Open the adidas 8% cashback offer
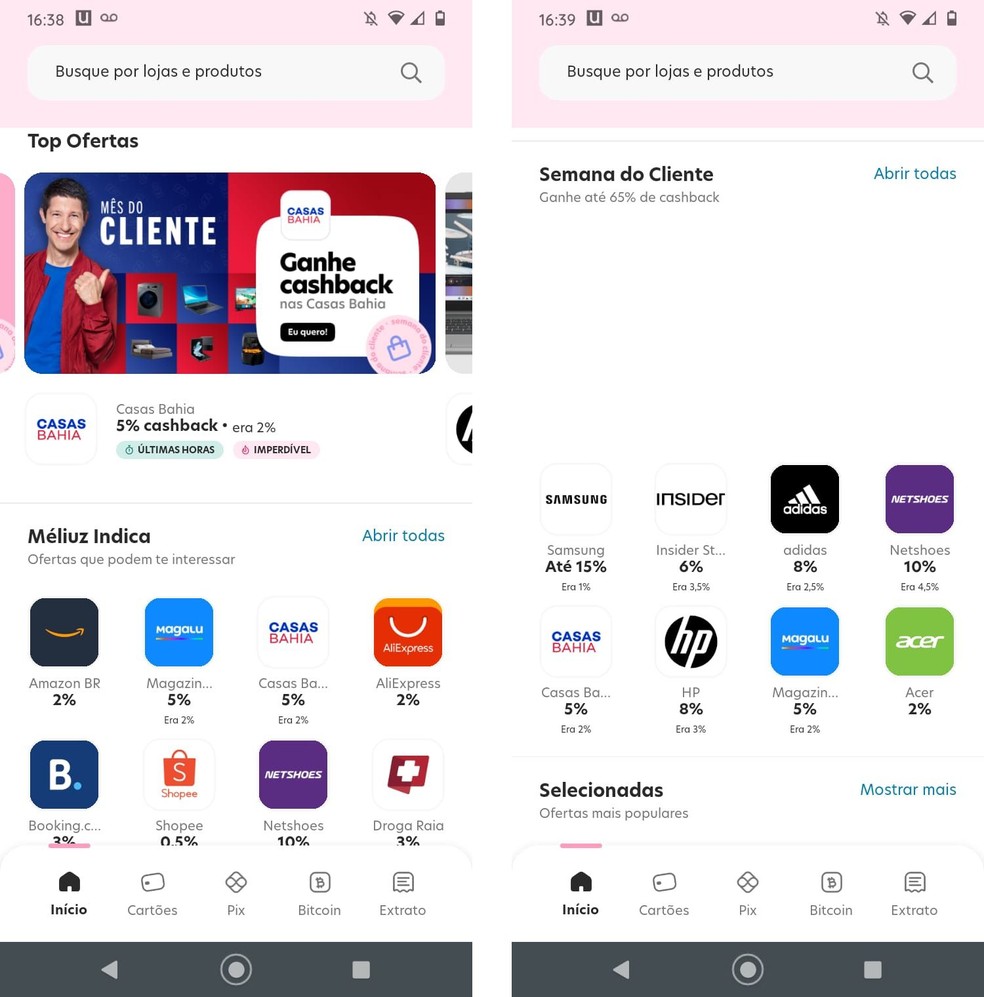The width and height of the screenshot is (984, 997). (805, 499)
